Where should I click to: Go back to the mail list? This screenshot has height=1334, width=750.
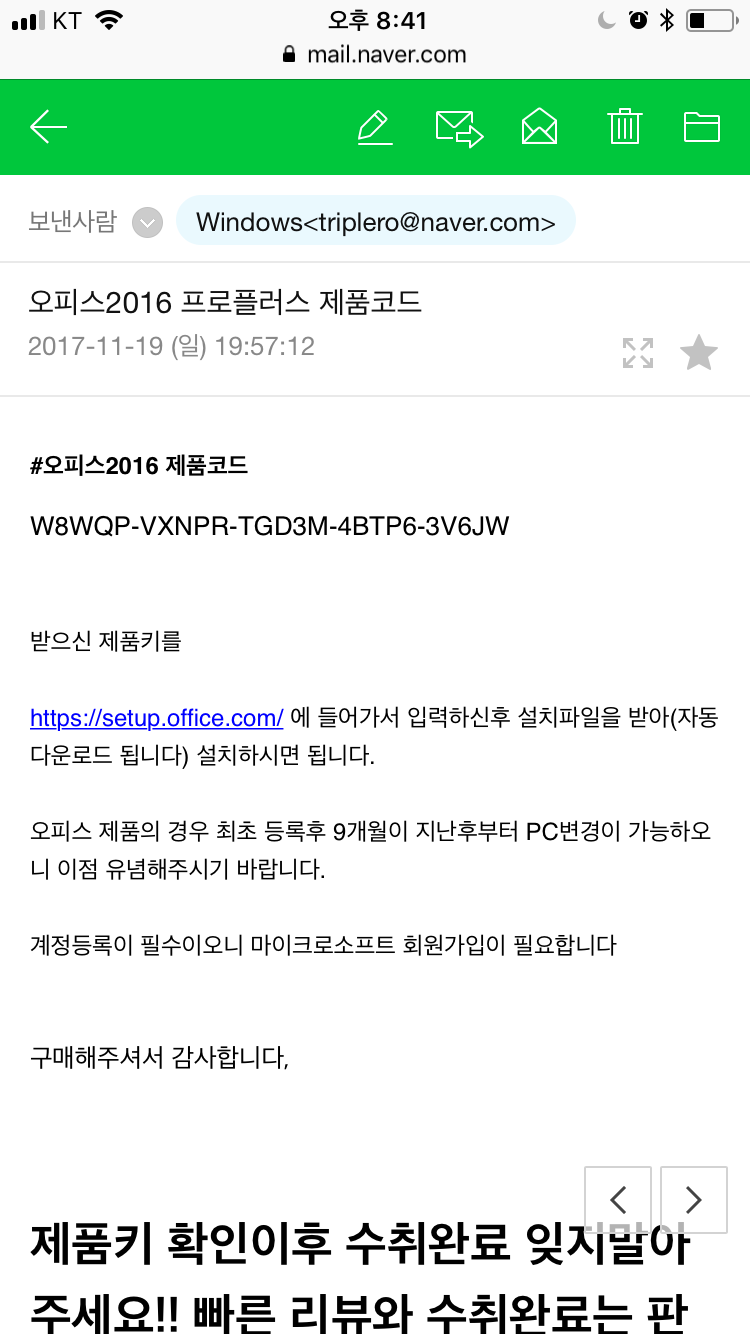(48, 127)
